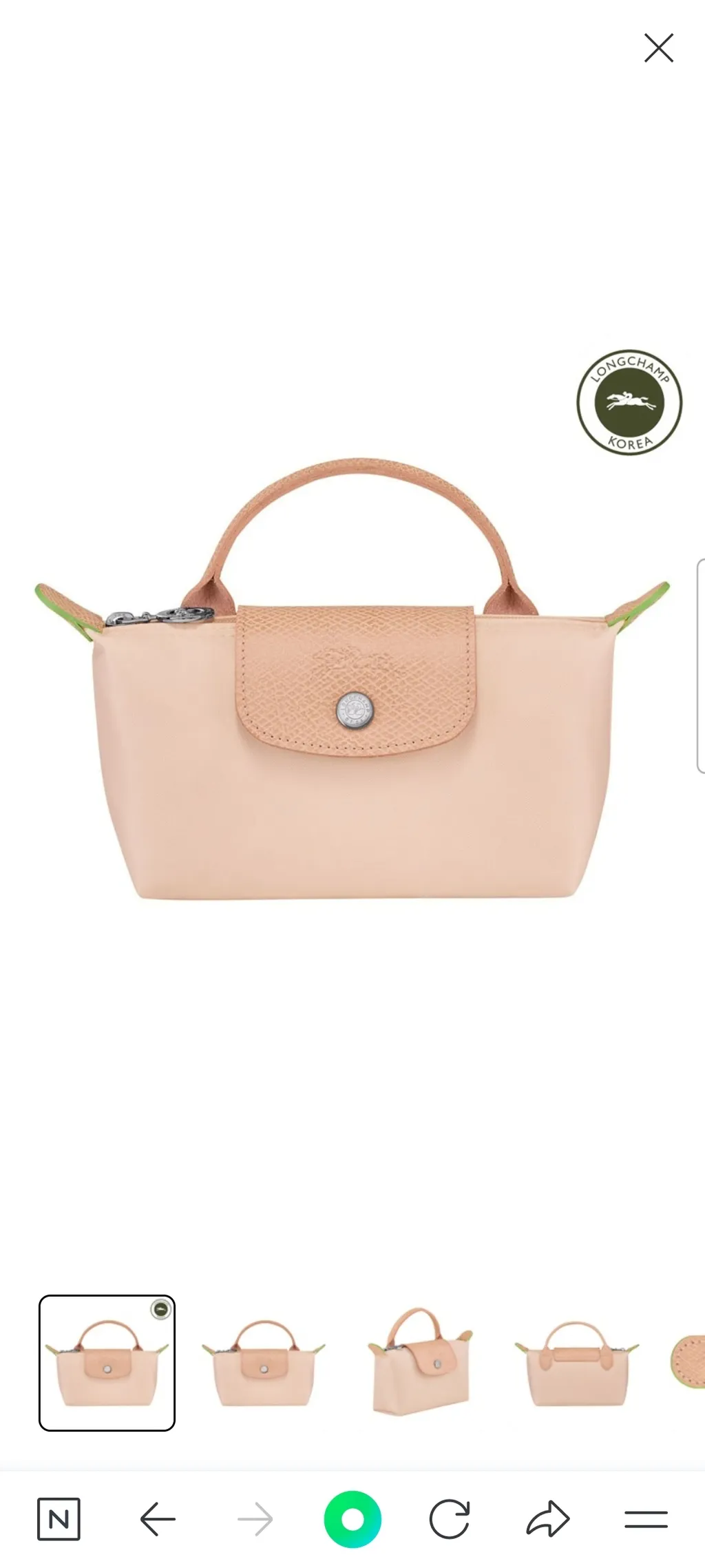View the second bag thumbnail image
705x1568 pixels.
tap(264, 1363)
